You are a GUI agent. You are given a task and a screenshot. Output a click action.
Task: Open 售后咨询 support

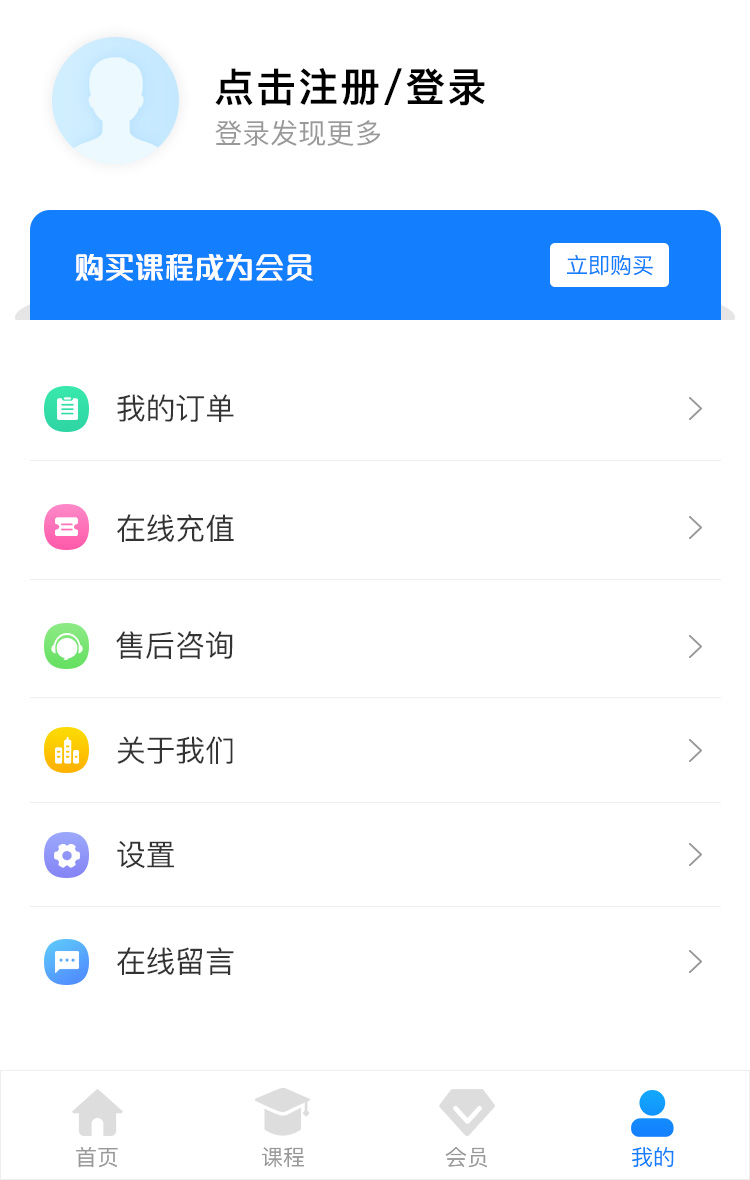point(375,646)
